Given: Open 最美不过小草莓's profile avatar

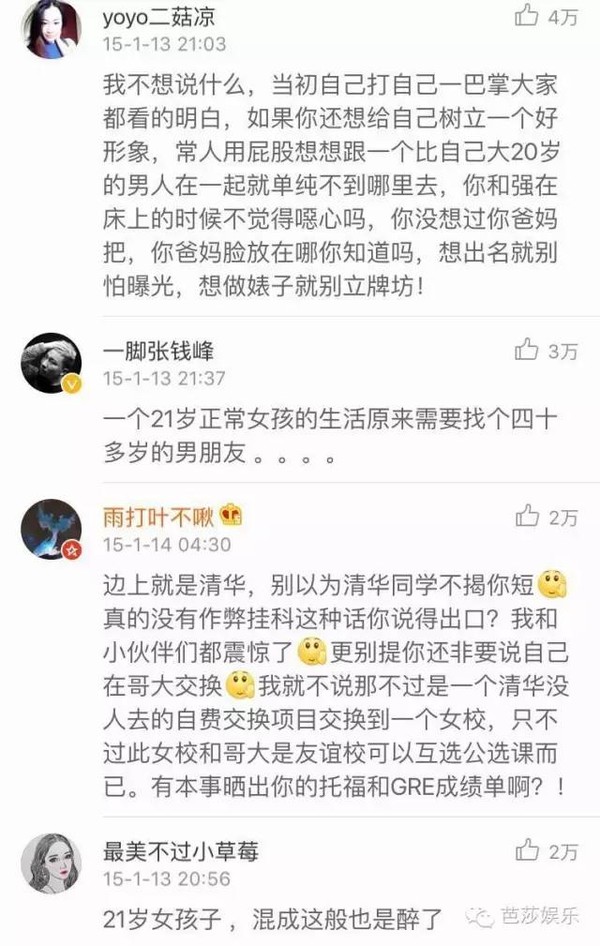Looking at the screenshot, I should tap(51, 863).
